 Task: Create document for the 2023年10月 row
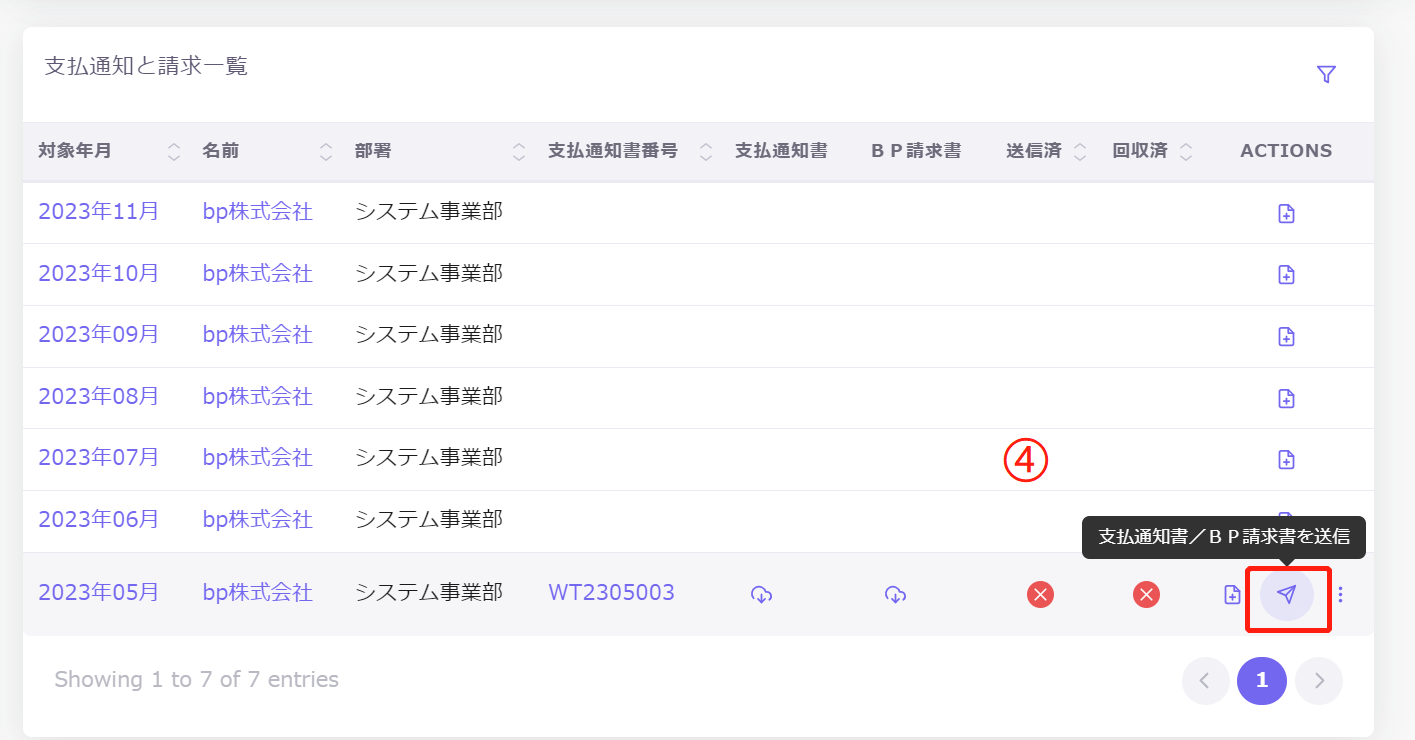(x=1286, y=275)
